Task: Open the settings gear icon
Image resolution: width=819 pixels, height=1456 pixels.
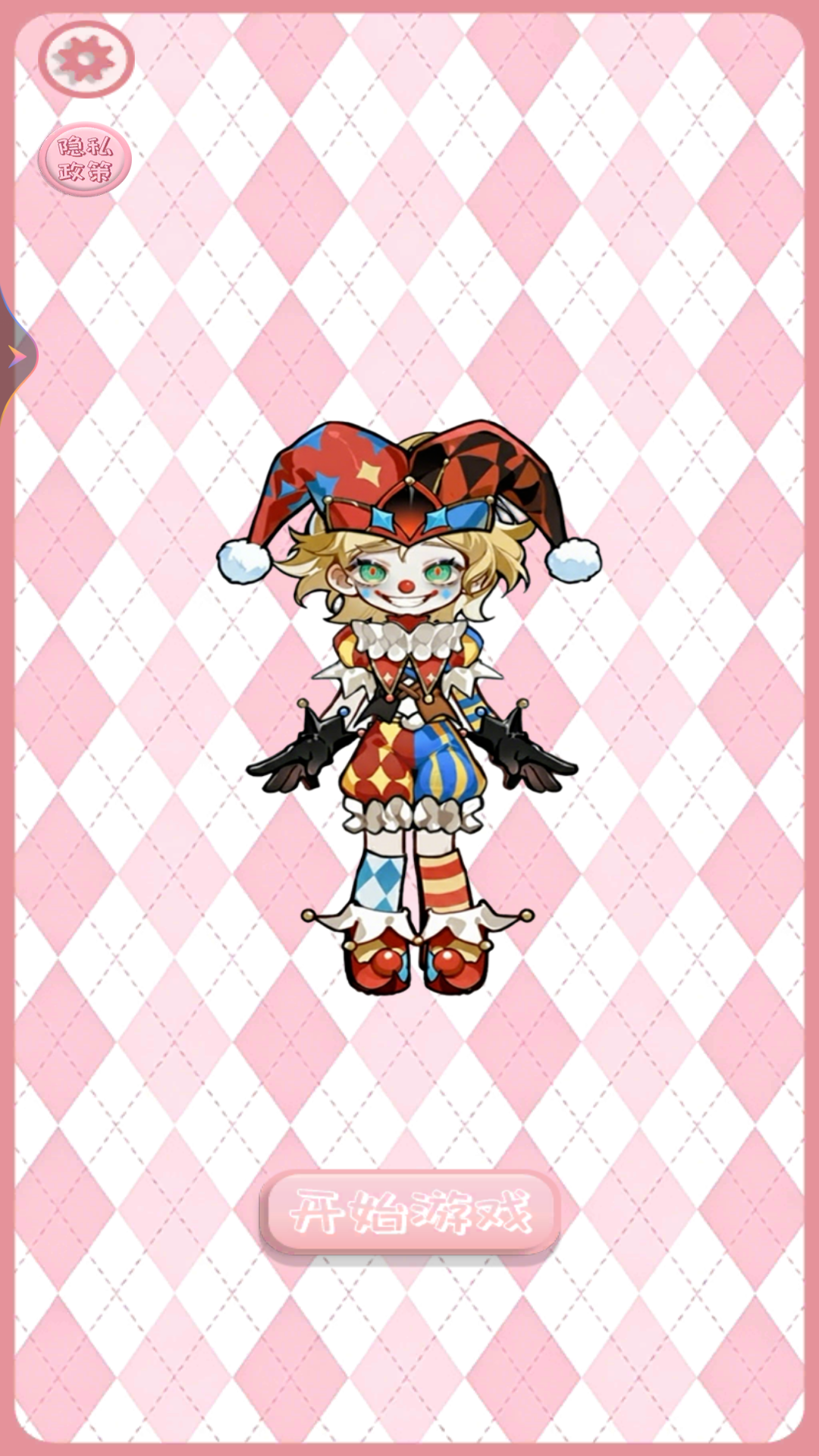Action: point(86,59)
